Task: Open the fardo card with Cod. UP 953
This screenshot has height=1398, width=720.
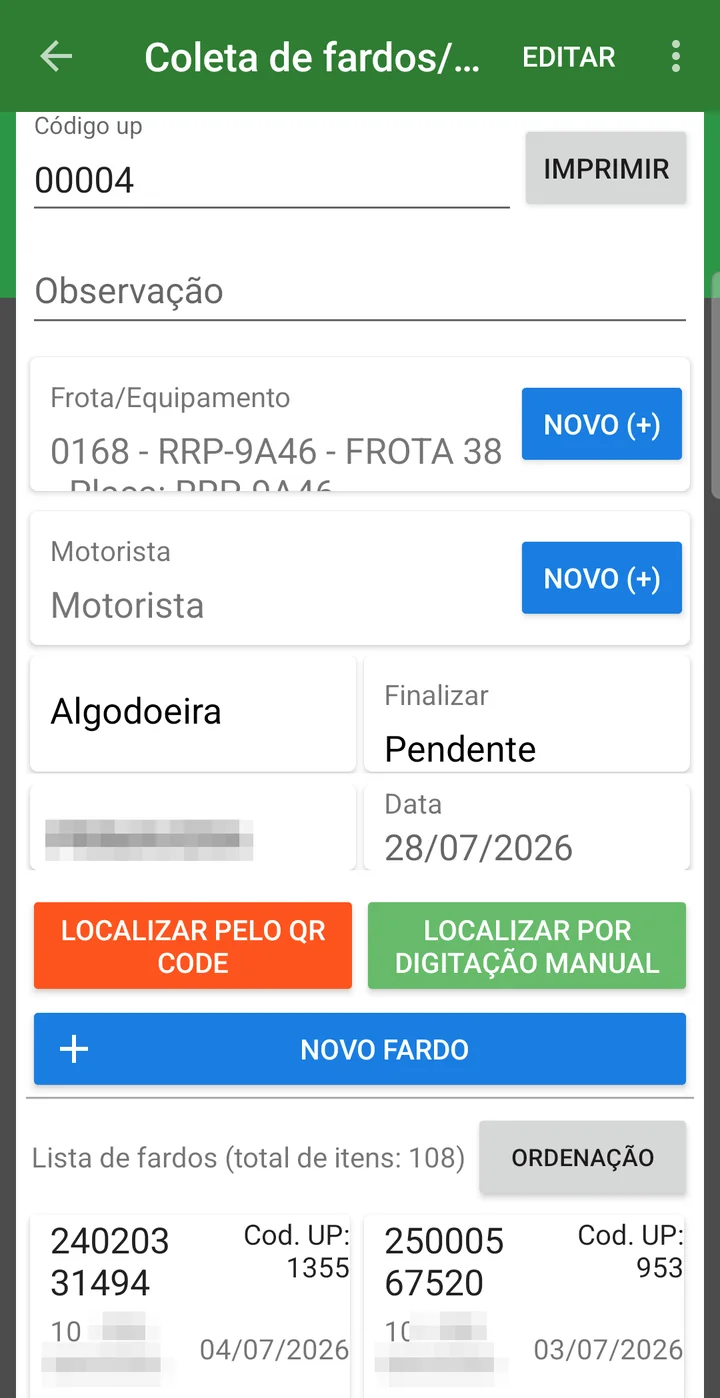Action: pos(524,1304)
